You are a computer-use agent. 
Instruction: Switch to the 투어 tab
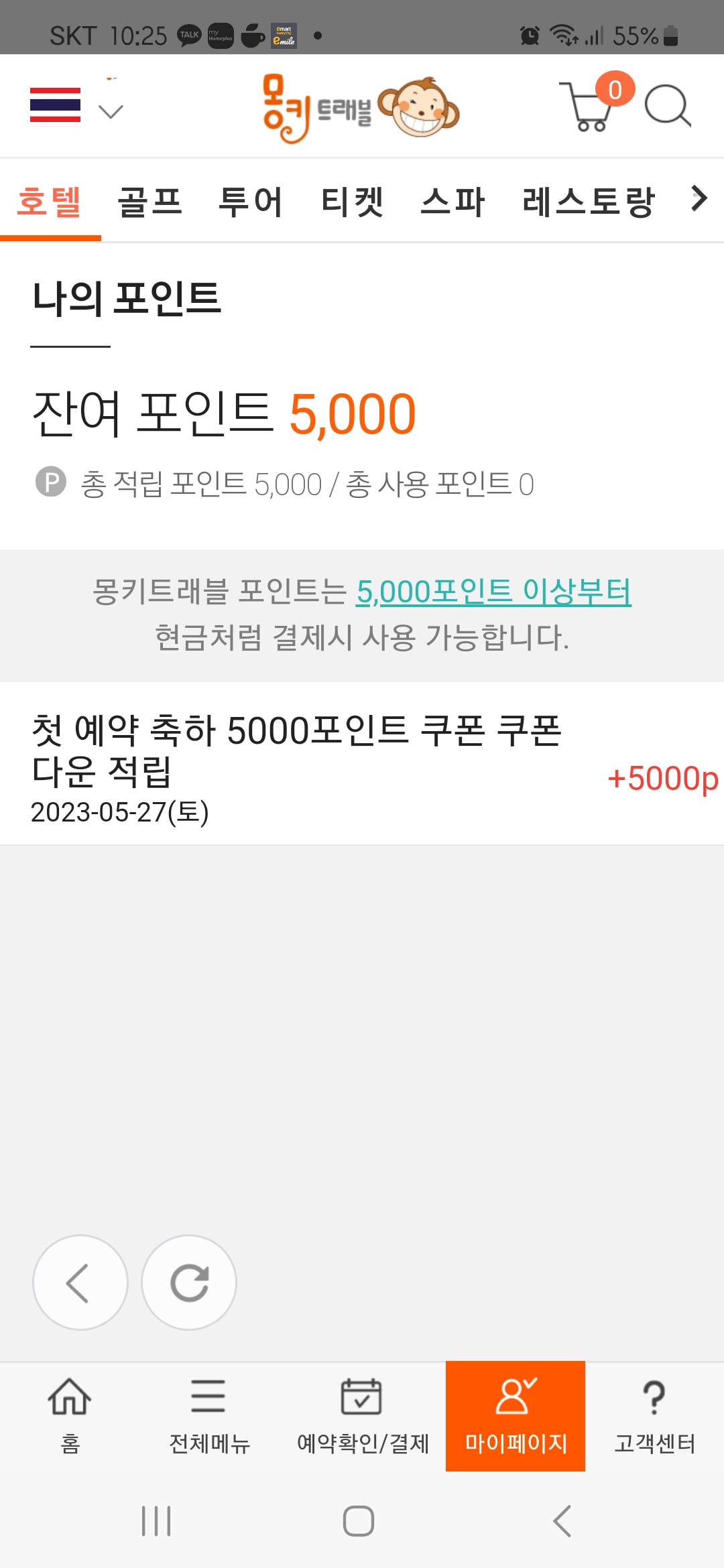251,202
